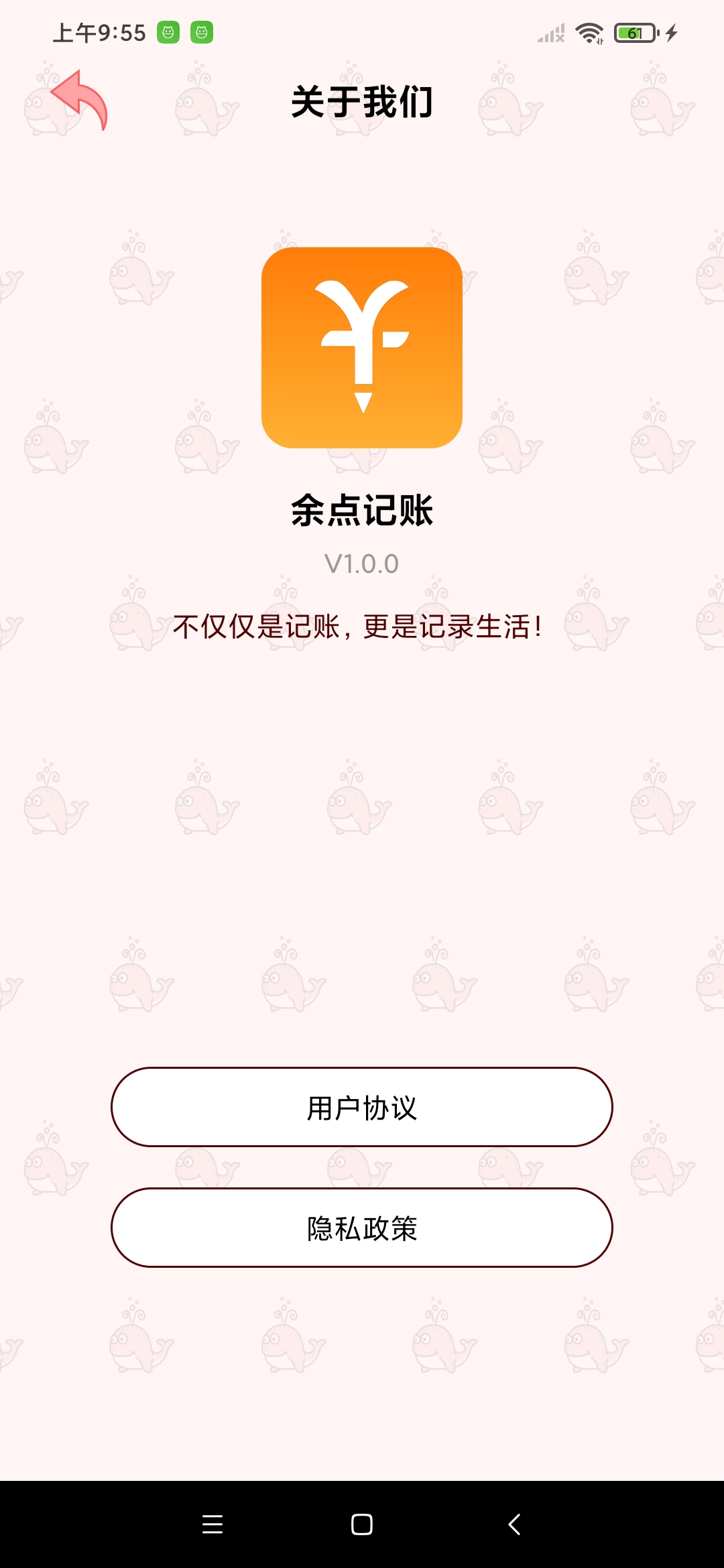Screen dimensions: 724x1568
Task: Tap the 关于我们 page title
Action: click(362, 102)
